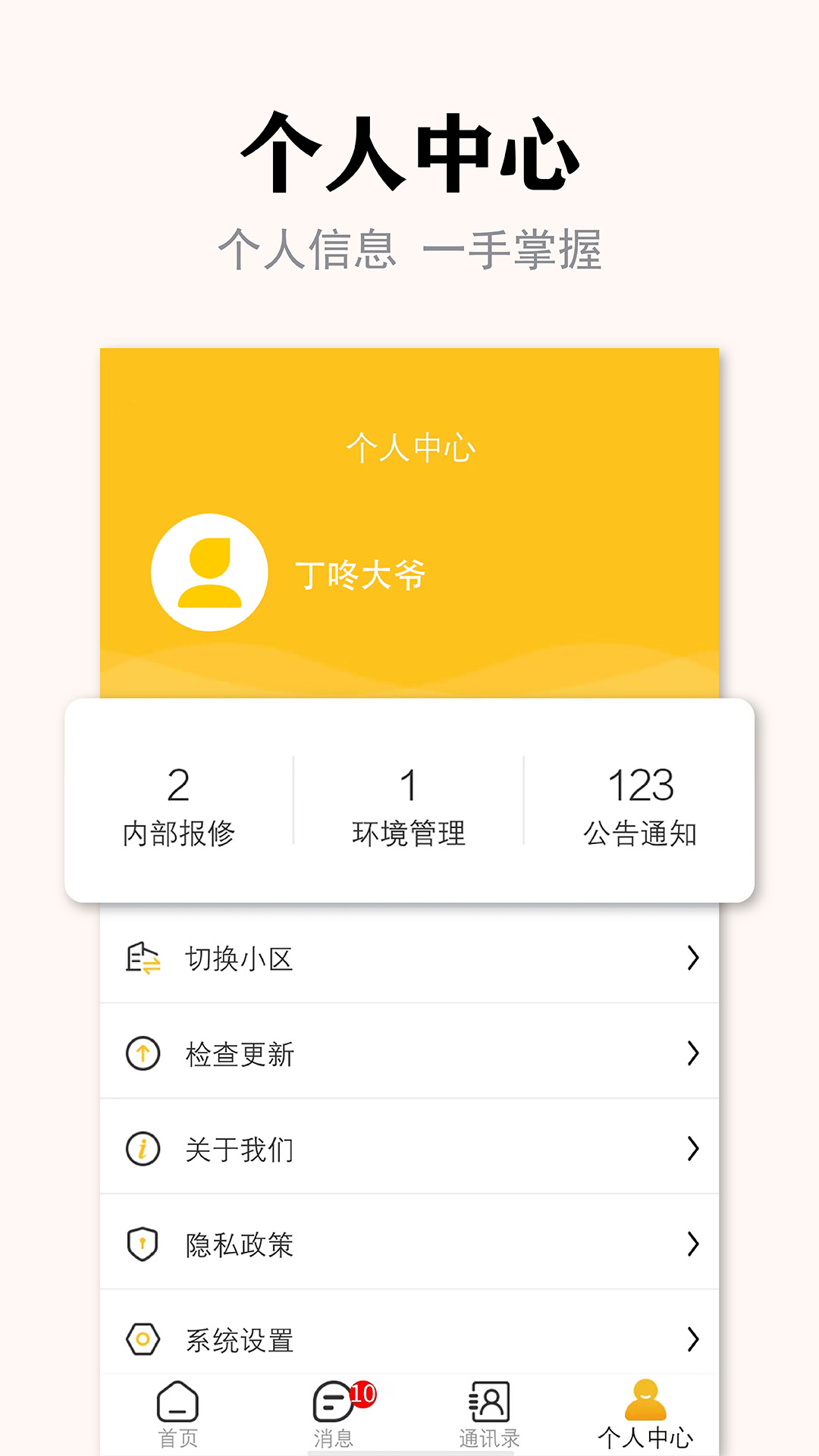This screenshot has height=1456, width=819.
Task: Expand the 隐私政策 row chevron
Action: 691,1244
